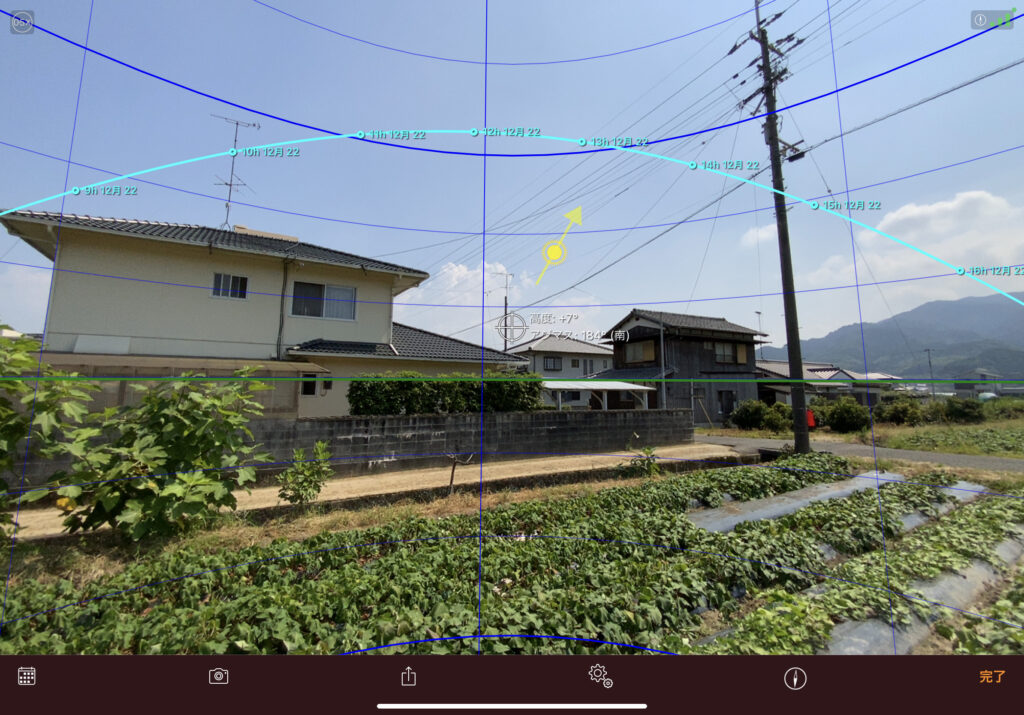Screen dimensions: 1024x715
Task: Toggle the 0.5x camera zoom button
Action: click(x=22, y=22)
